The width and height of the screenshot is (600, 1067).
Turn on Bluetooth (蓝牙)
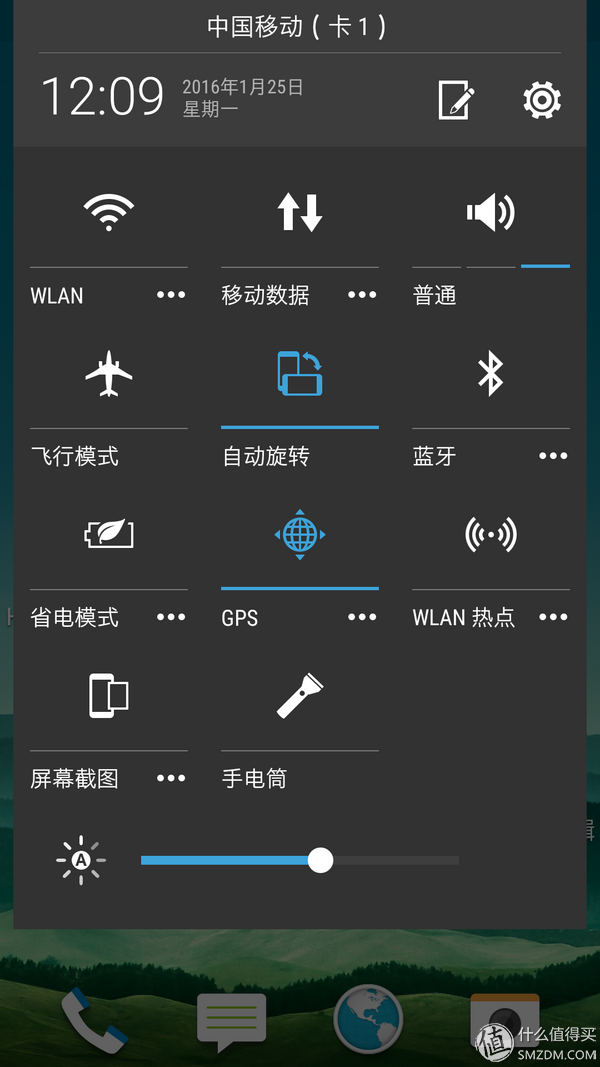[490, 375]
